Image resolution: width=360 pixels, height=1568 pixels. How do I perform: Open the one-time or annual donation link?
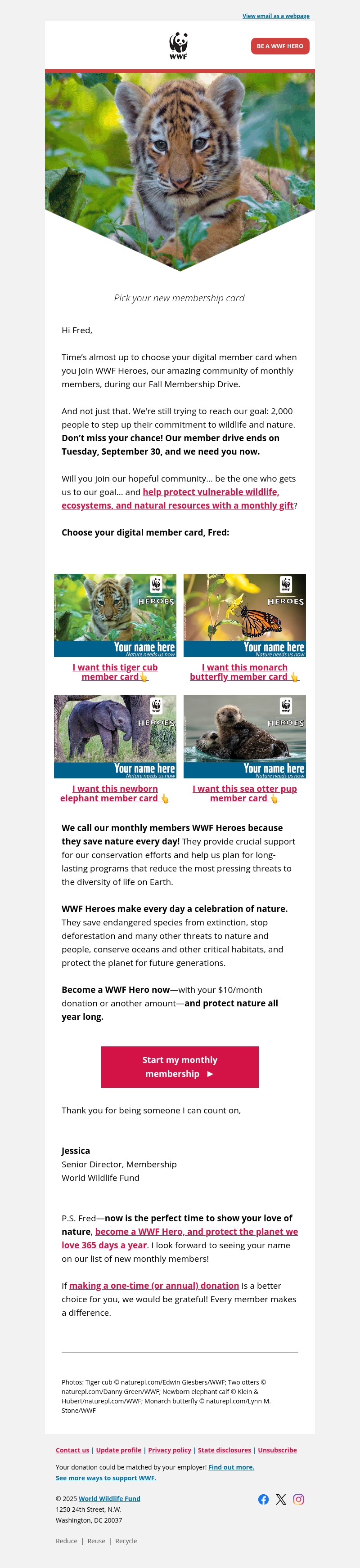point(153,1286)
